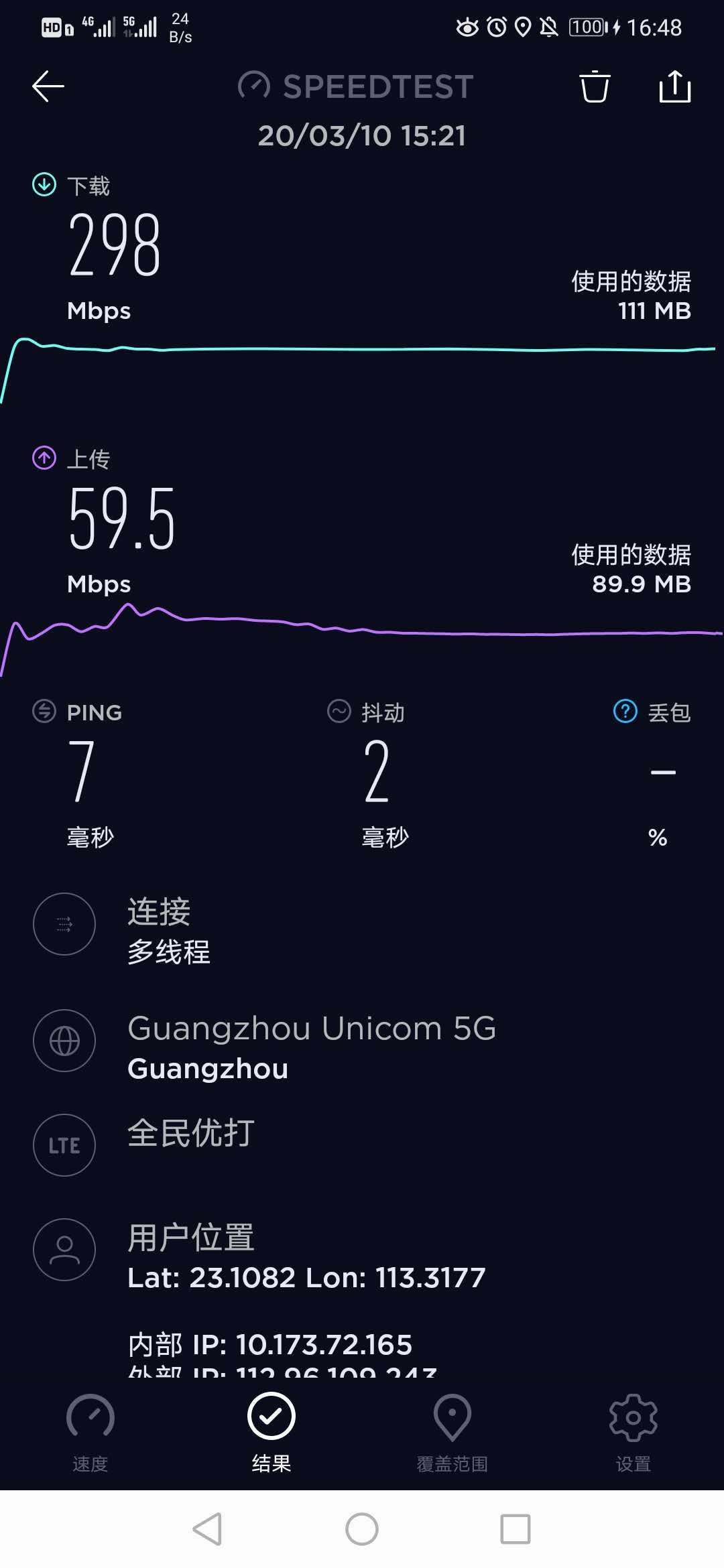This screenshot has height=1568, width=724.
Task: Tap the multi-thread connection icon
Action: point(64,923)
